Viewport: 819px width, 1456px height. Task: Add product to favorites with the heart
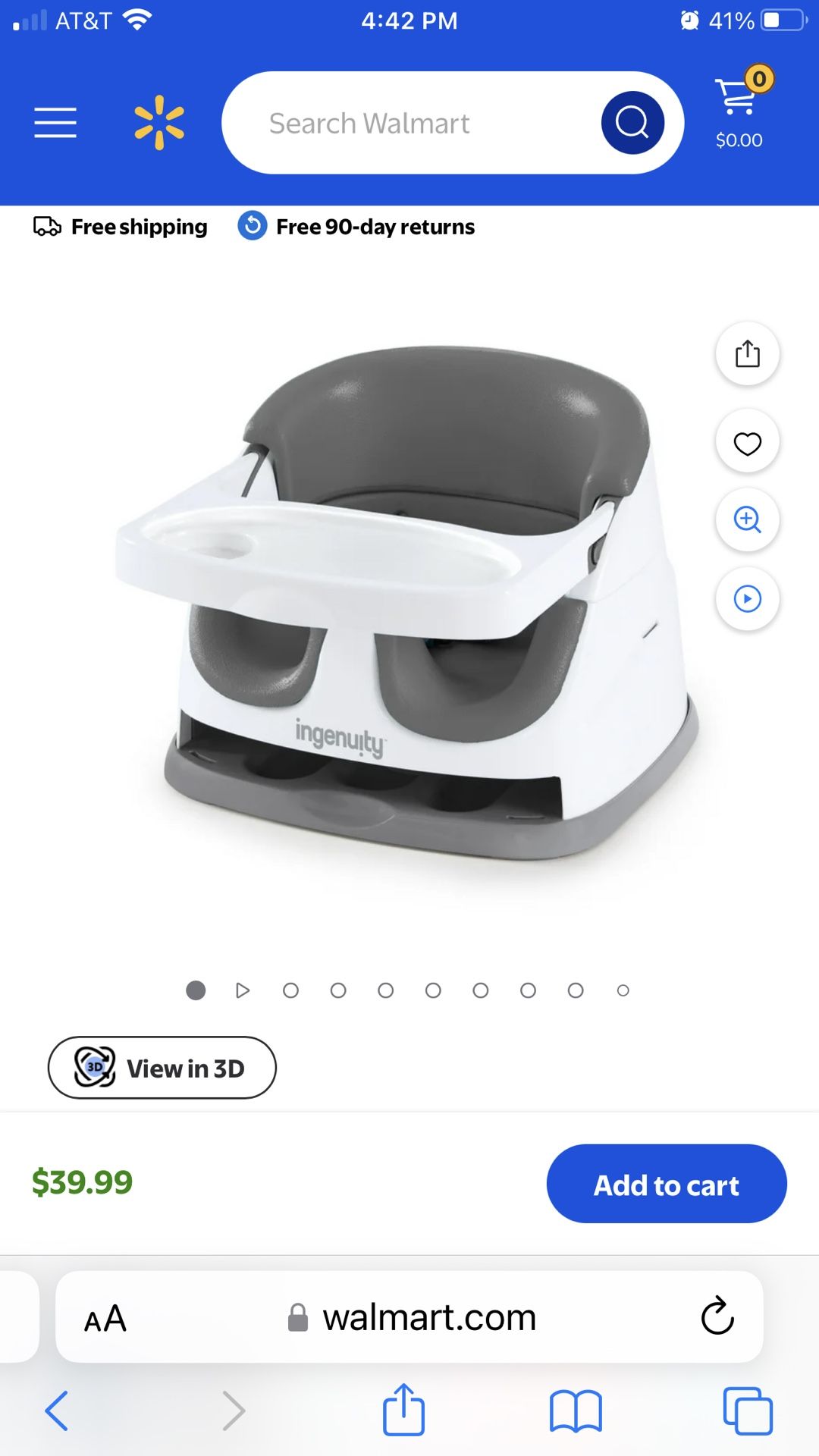point(748,443)
